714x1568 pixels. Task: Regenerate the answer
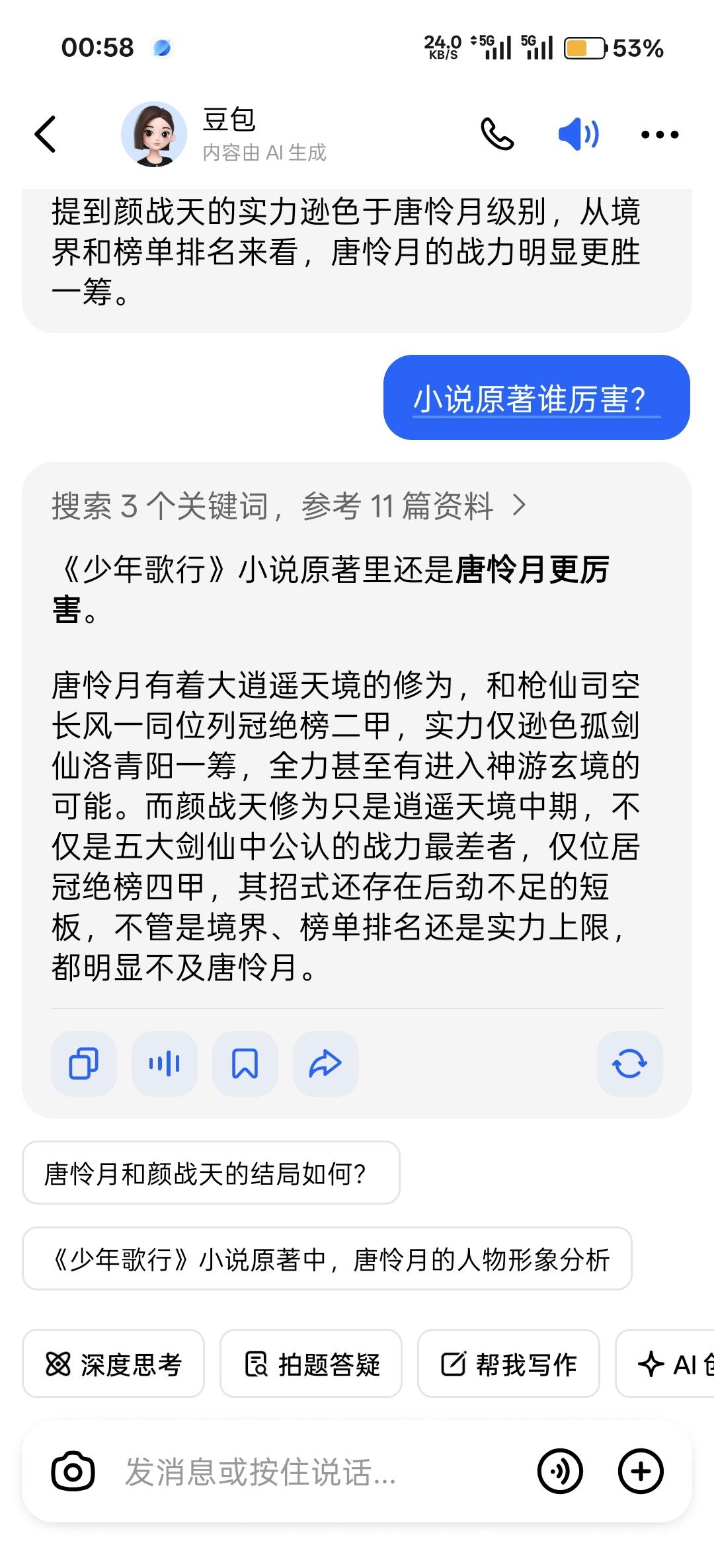(629, 1064)
